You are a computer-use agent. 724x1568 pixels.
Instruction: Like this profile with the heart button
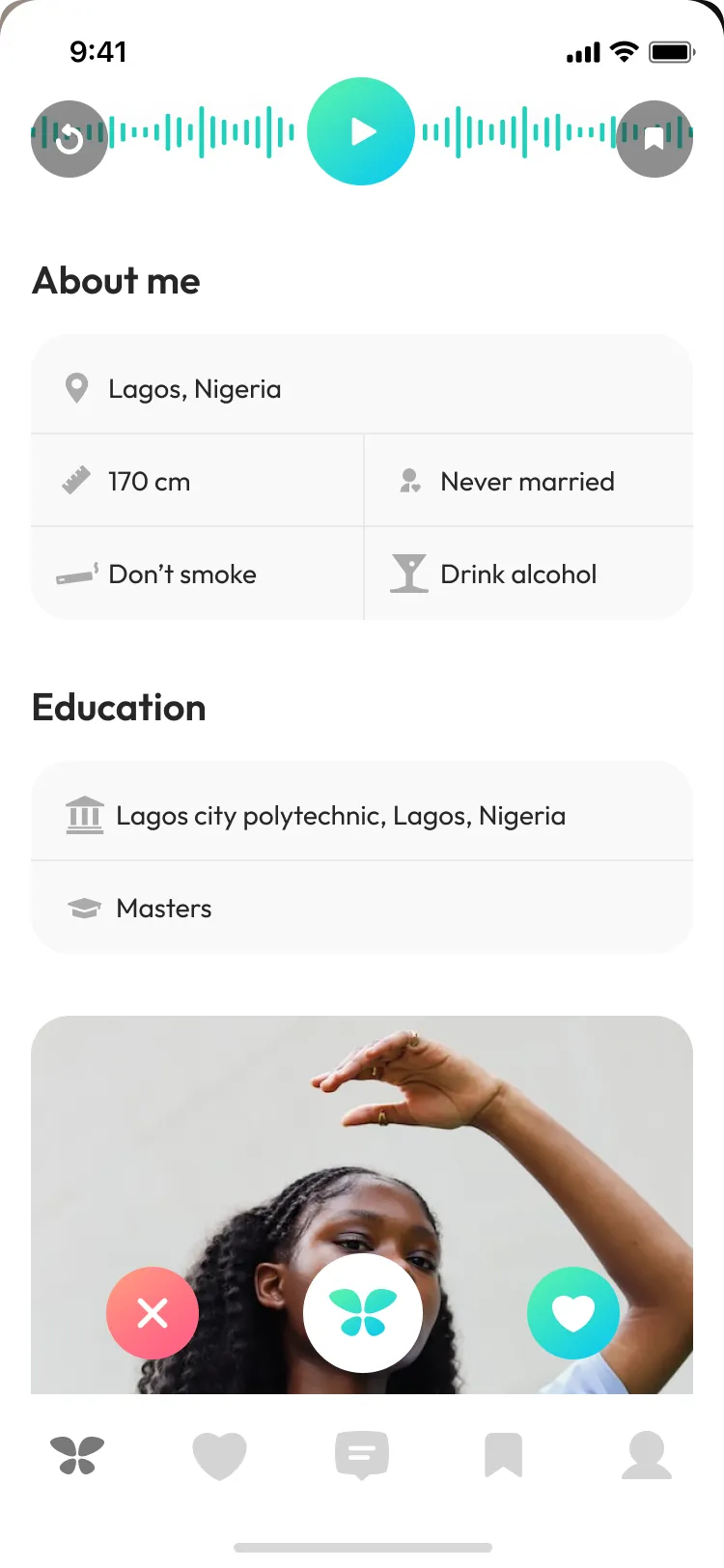(x=573, y=1313)
